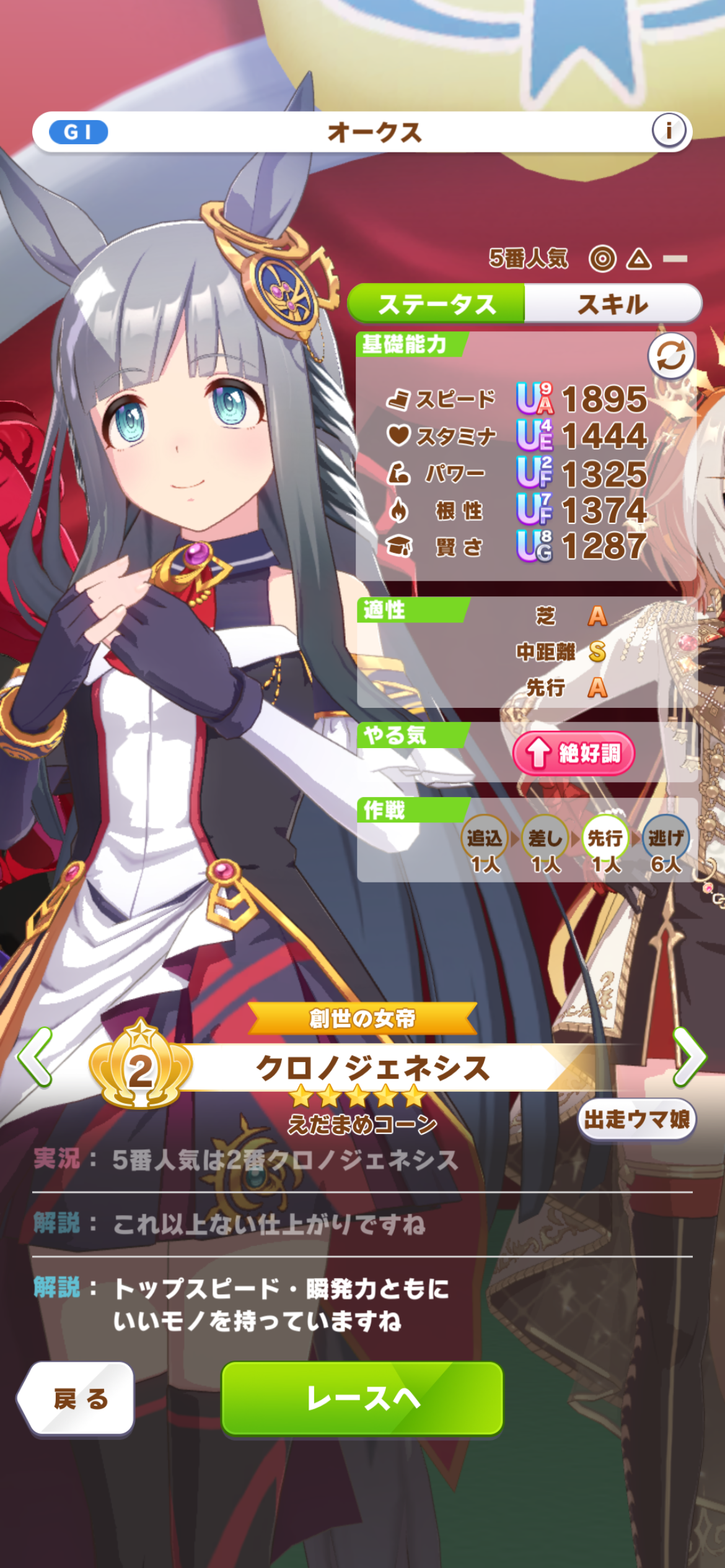The height and width of the screenshot is (1568, 725).
Task: Select the ステータス tab
Action: 437,303
